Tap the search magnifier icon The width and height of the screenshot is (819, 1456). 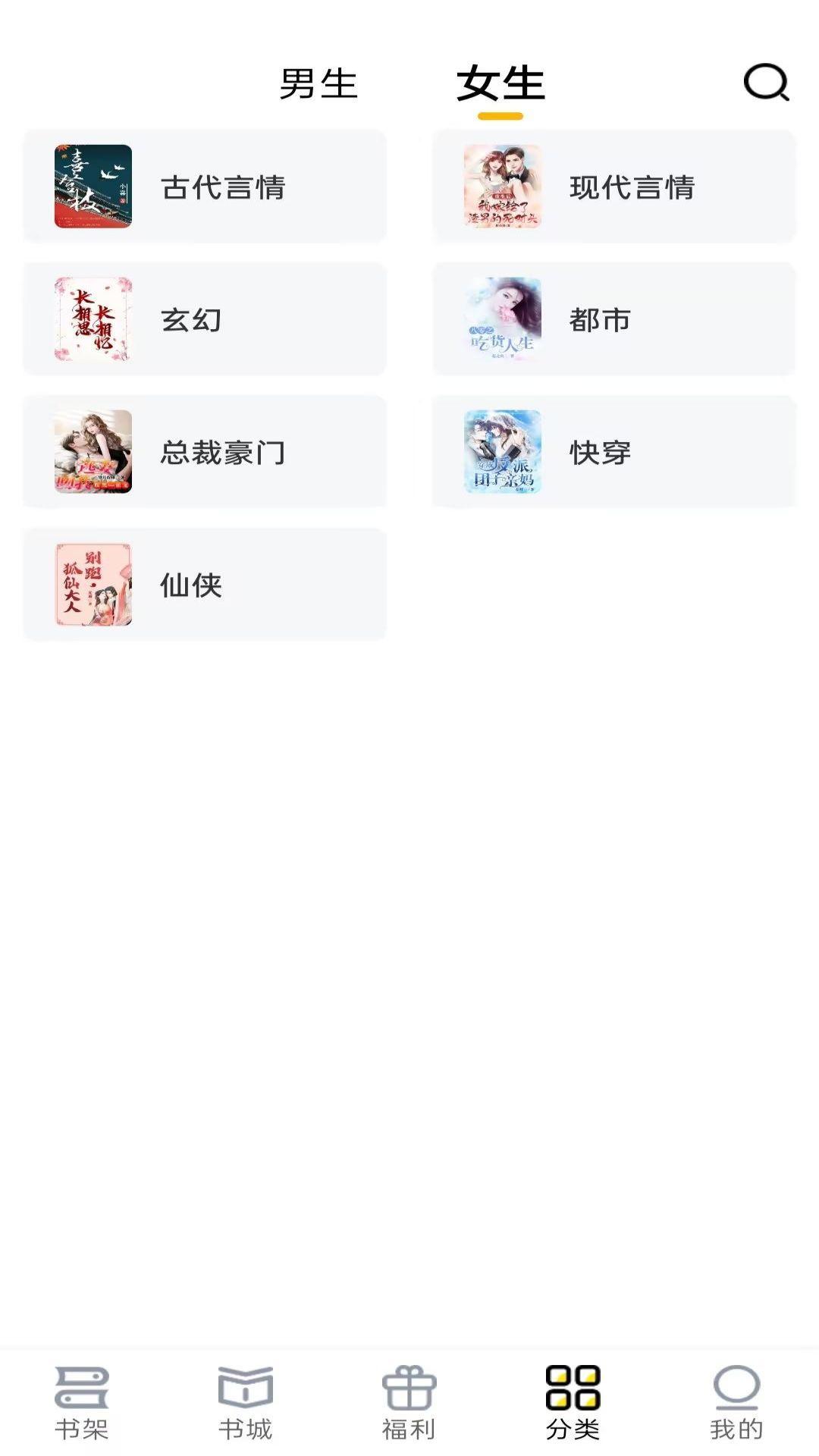(x=767, y=83)
